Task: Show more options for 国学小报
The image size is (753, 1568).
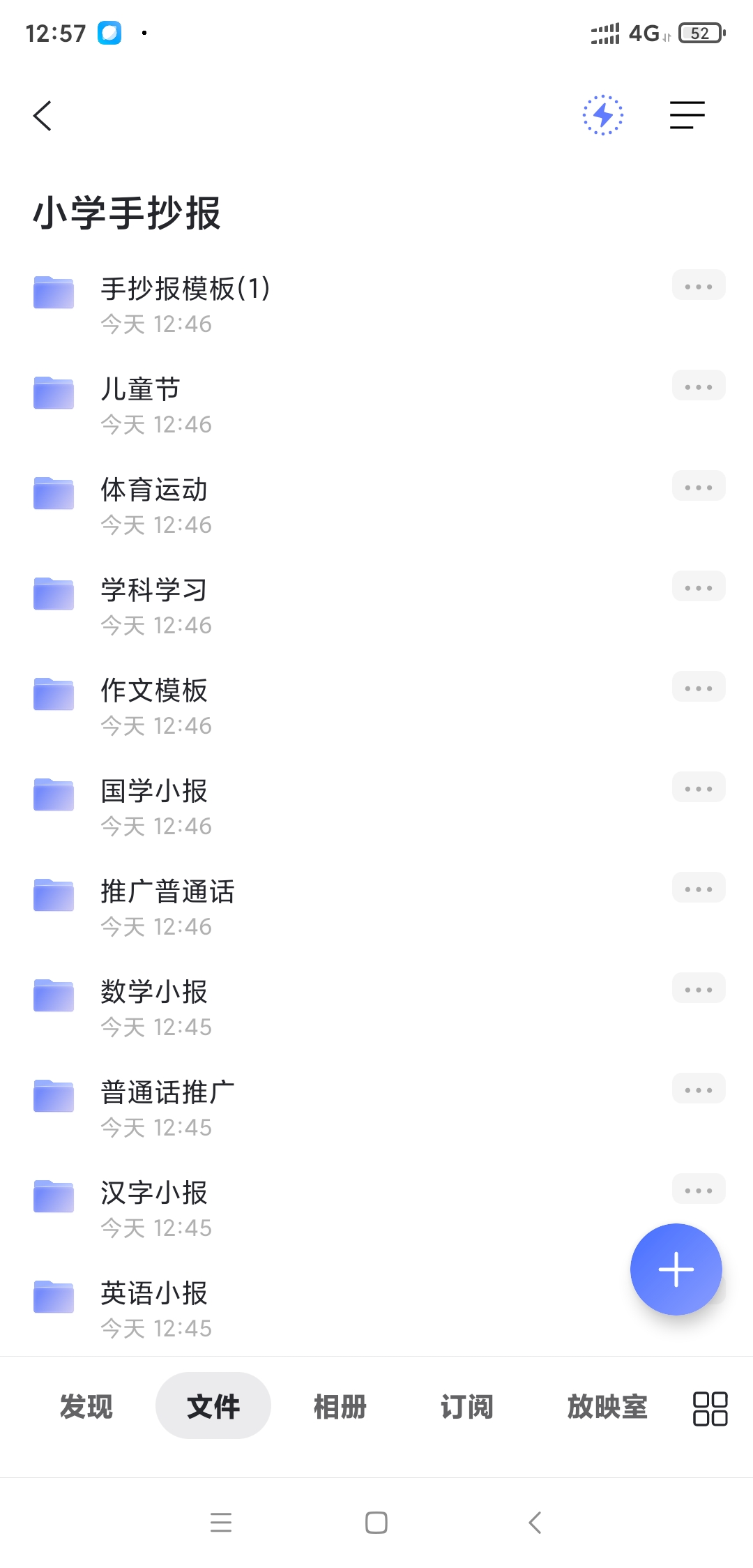Action: point(699,788)
